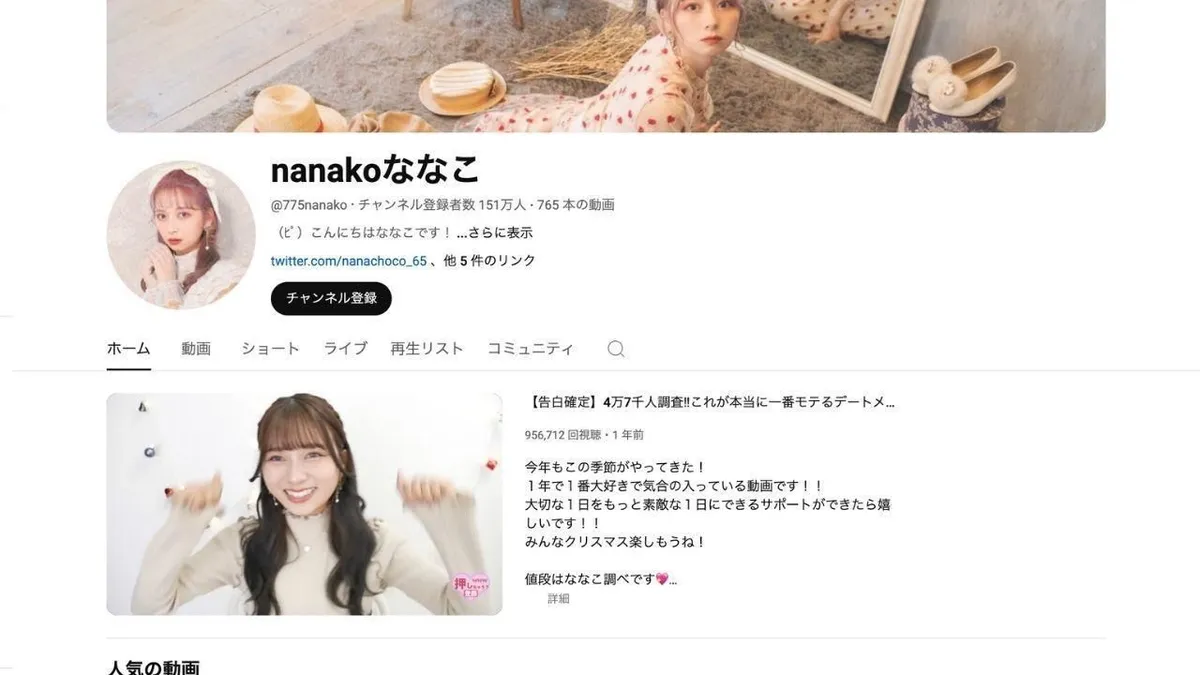Select the ライブ tab
This screenshot has width=1200, height=675.
click(x=345, y=349)
